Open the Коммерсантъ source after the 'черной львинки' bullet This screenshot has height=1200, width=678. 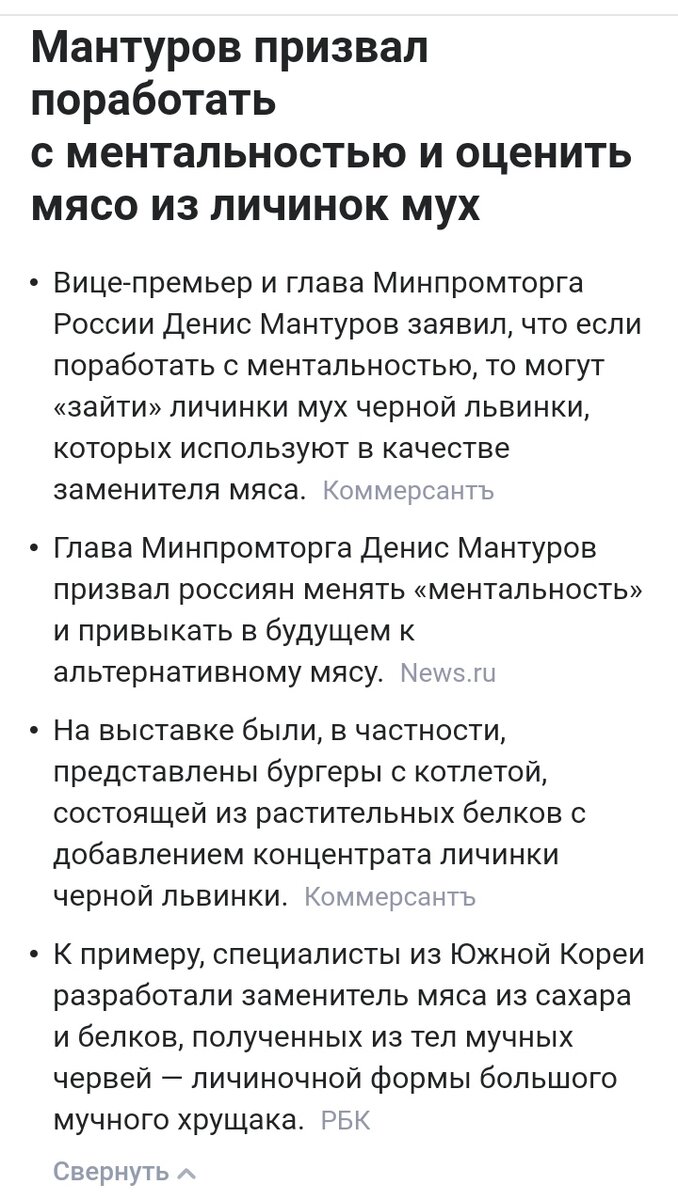tap(390, 897)
